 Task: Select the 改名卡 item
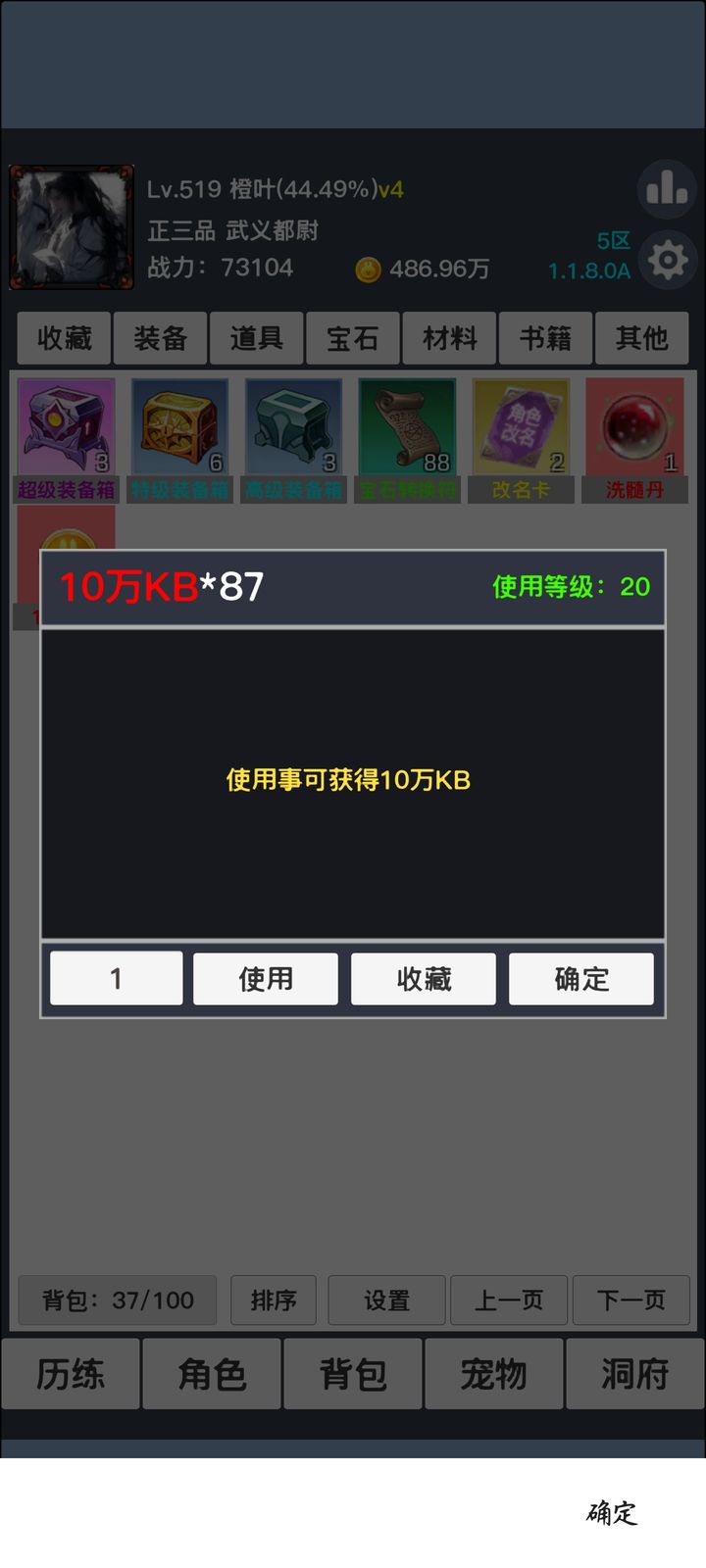pyautogui.click(x=521, y=439)
